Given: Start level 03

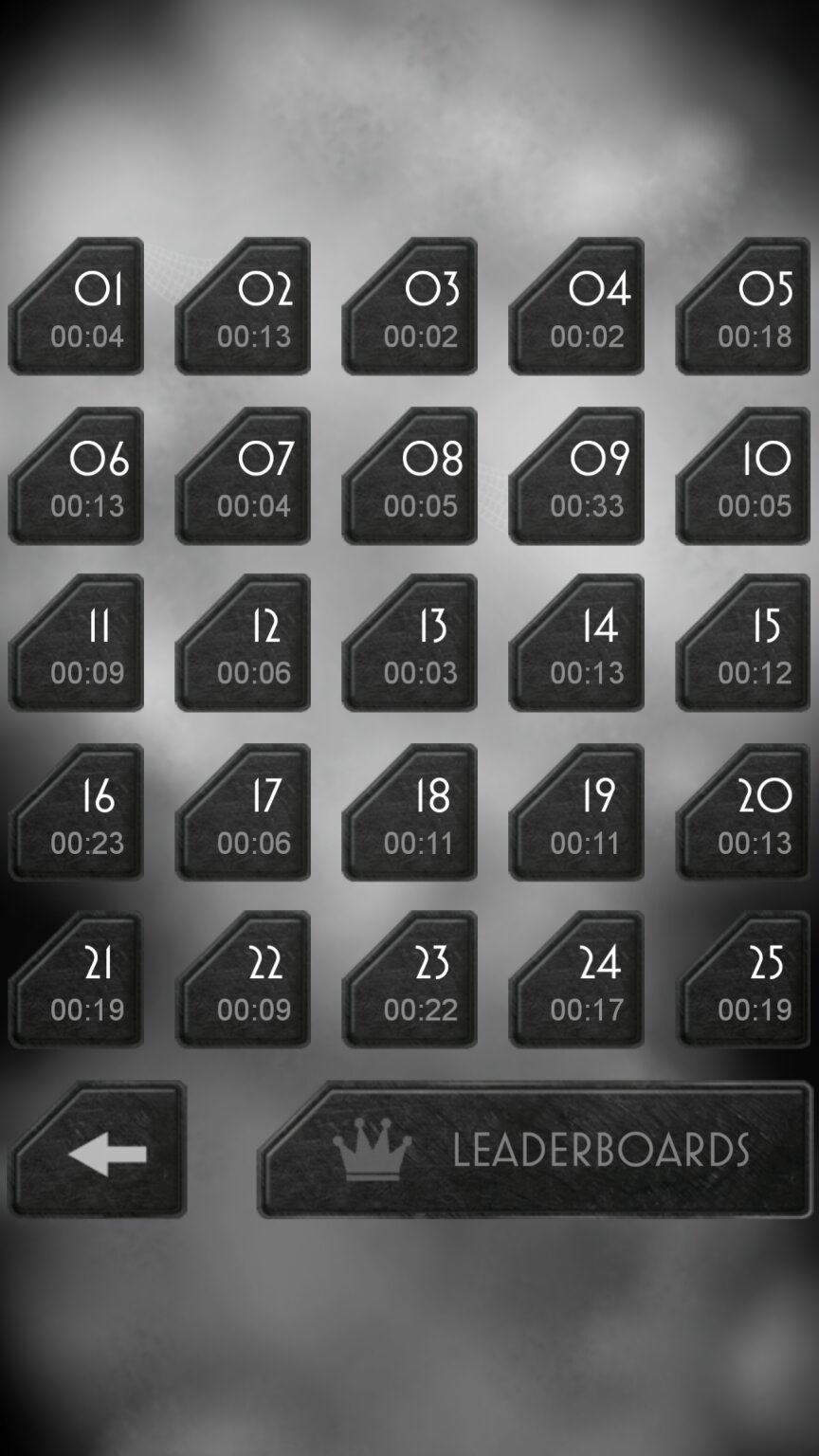Looking at the screenshot, I should tap(411, 308).
